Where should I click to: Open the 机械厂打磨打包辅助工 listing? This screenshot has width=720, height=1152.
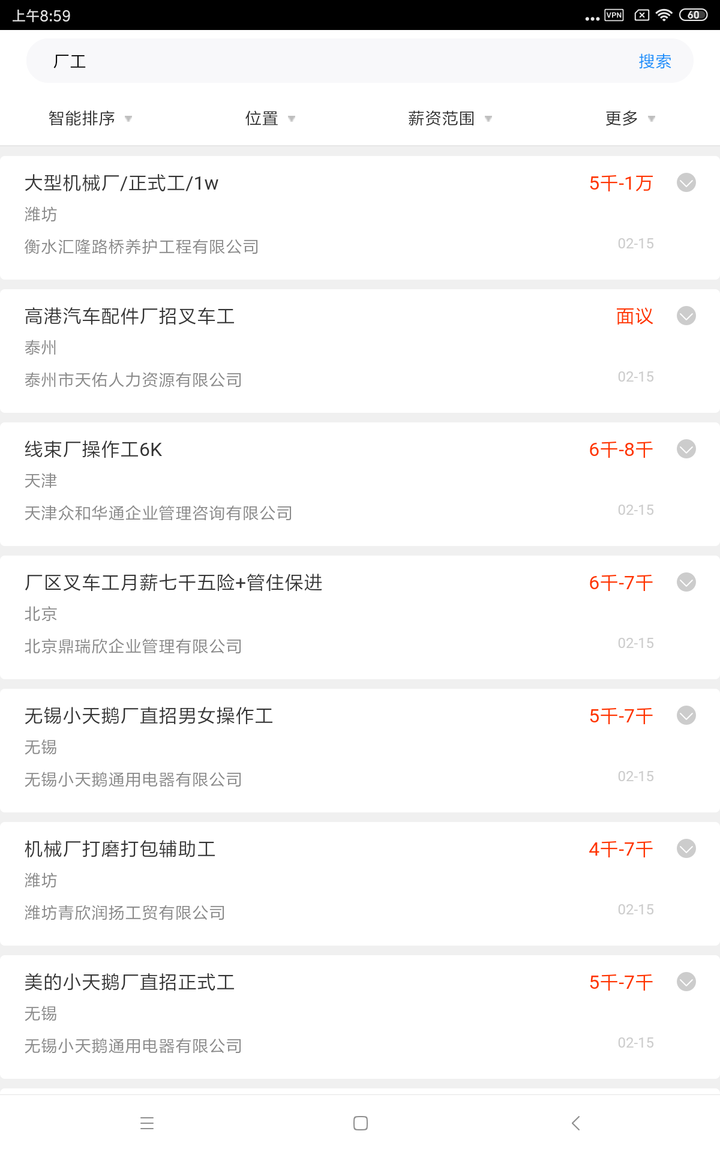(x=360, y=883)
